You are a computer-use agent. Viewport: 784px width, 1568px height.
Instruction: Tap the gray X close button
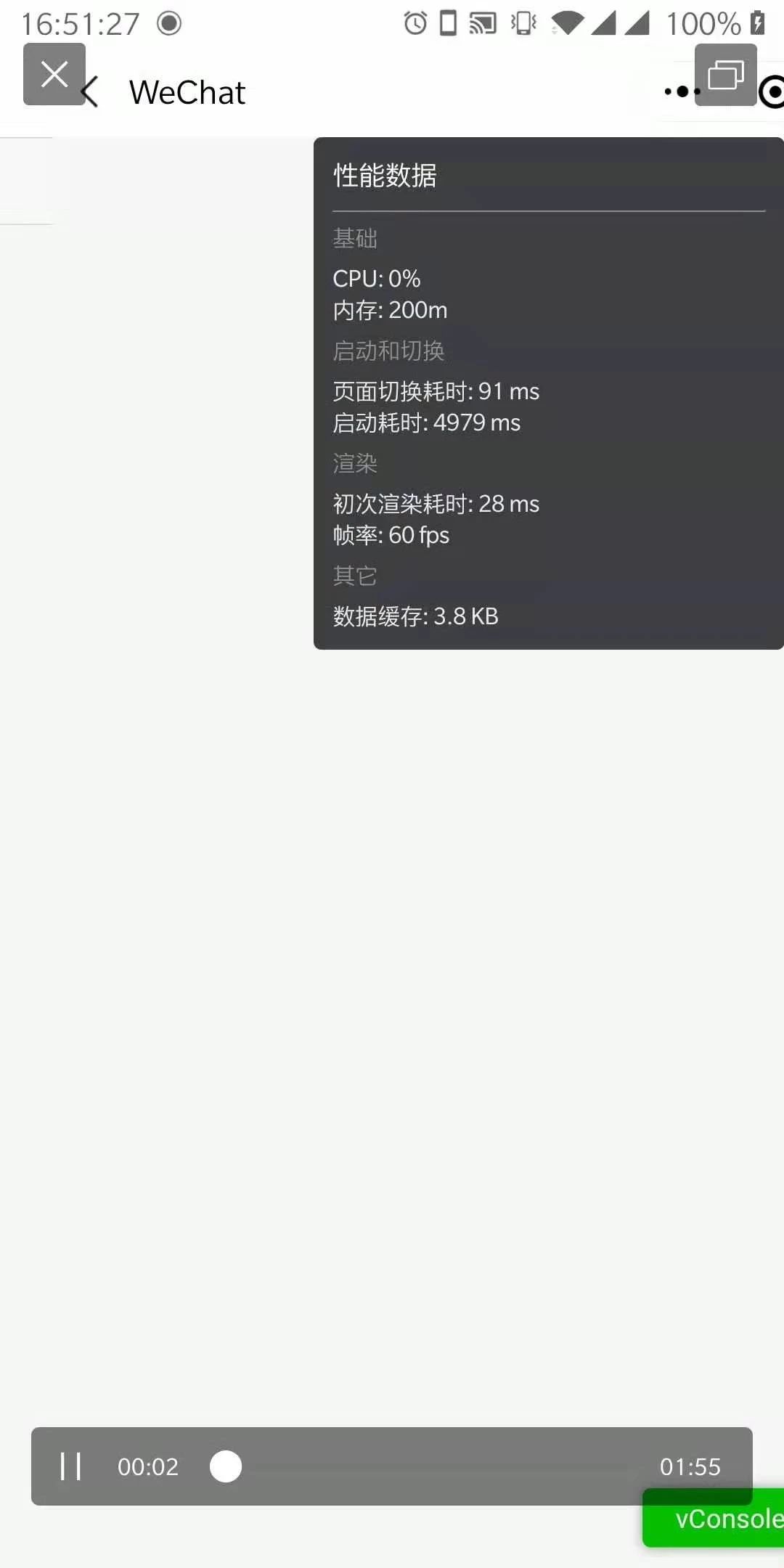point(54,74)
